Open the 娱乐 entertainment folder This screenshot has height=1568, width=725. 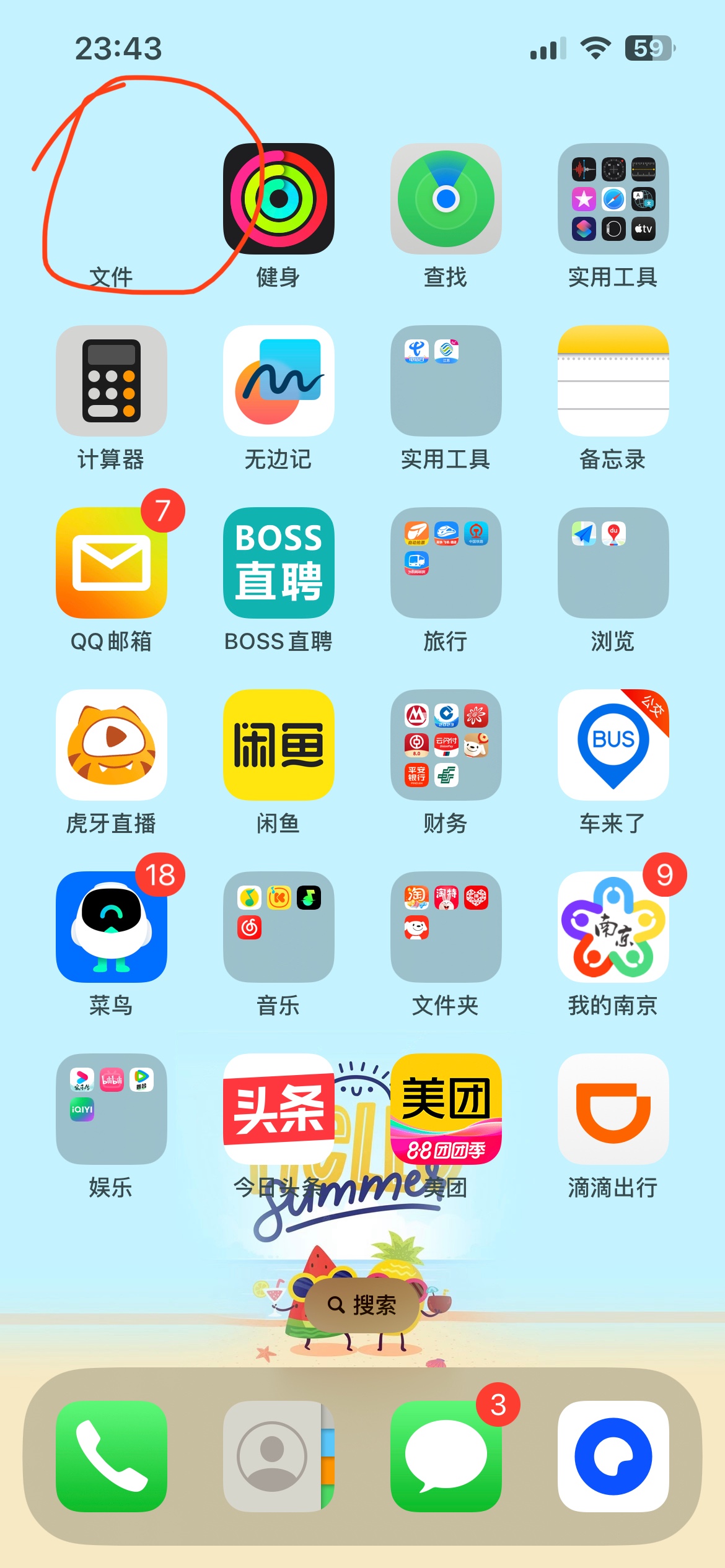pyautogui.click(x=112, y=1109)
